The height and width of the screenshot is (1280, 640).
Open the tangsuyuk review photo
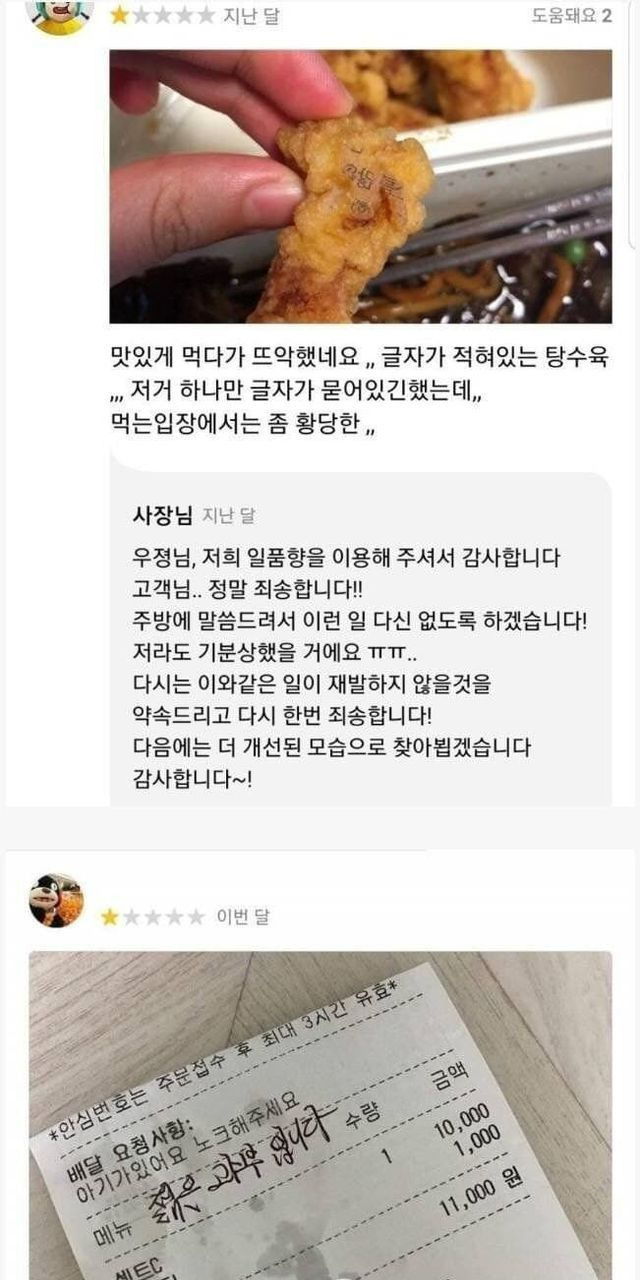click(360, 186)
